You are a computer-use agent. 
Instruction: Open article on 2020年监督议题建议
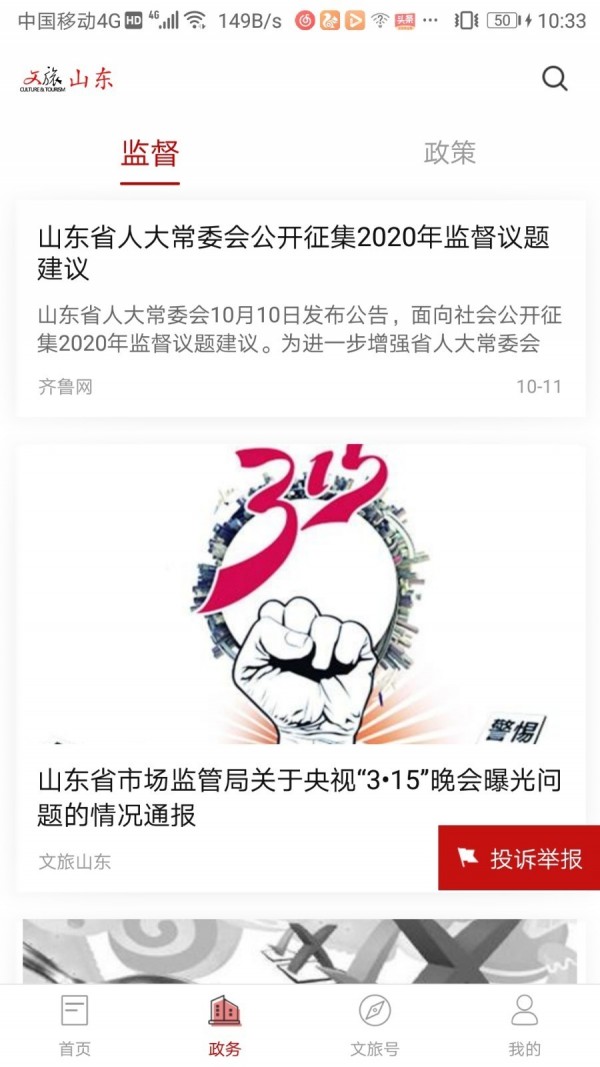293,253
